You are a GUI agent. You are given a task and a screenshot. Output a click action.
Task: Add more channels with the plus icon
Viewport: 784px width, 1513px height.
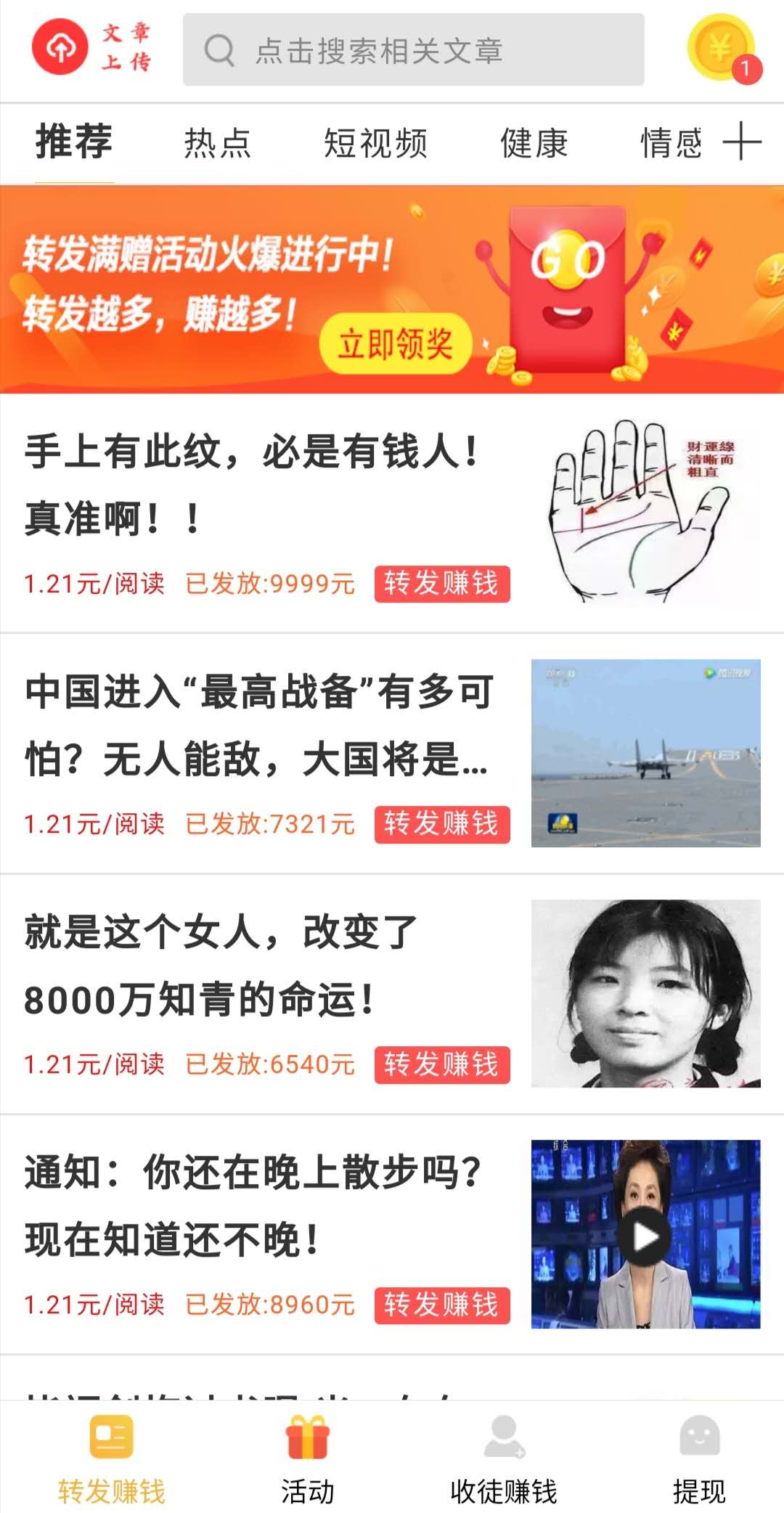point(742,141)
